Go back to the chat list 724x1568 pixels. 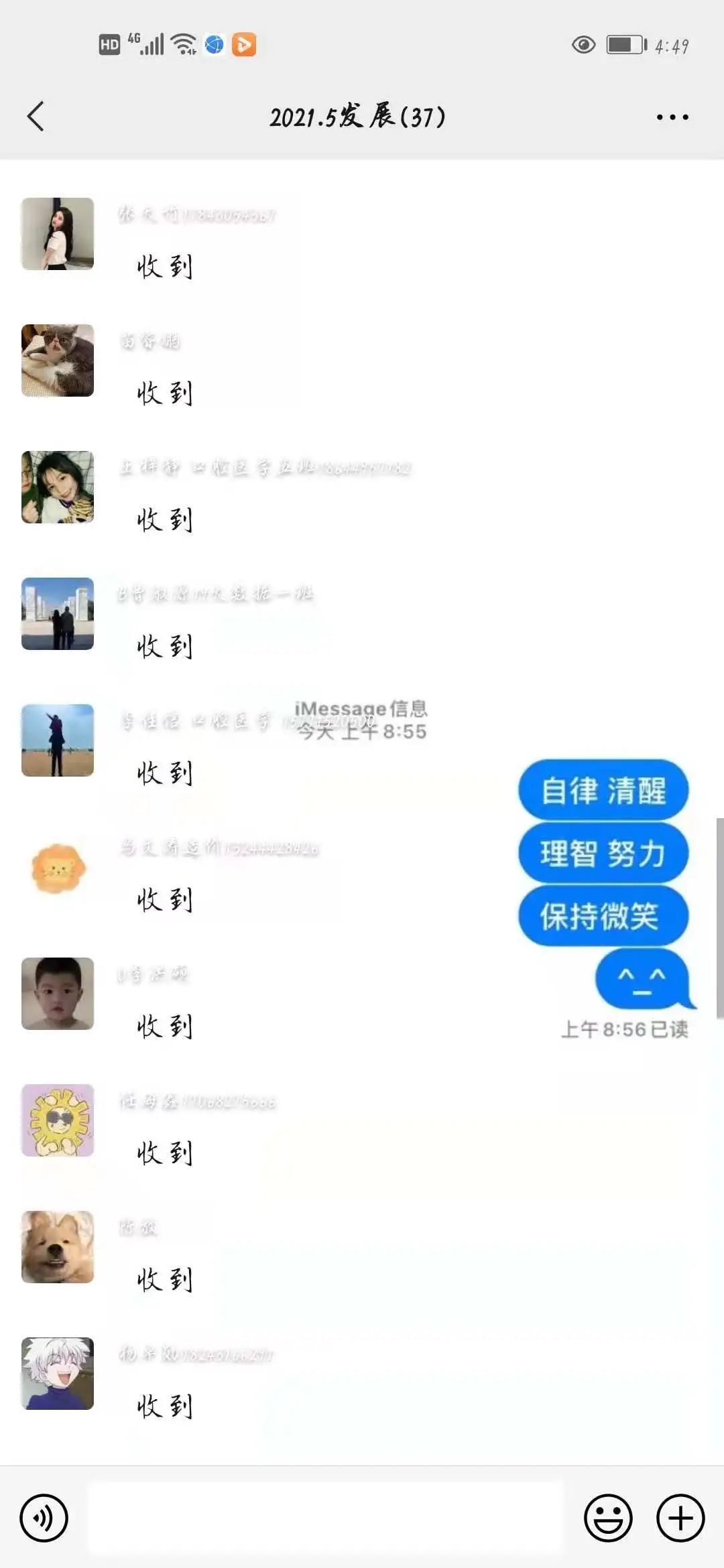click(x=36, y=117)
